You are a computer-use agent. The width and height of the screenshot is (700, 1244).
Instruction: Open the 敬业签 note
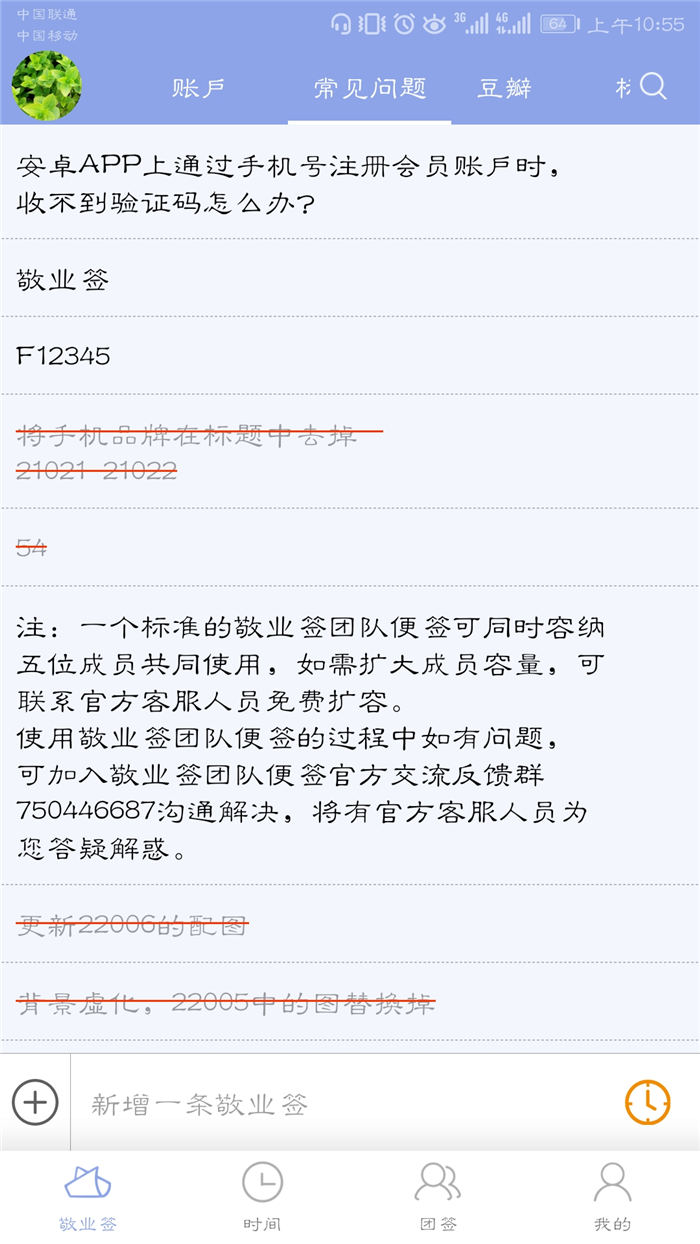click(x=350, y=278)
